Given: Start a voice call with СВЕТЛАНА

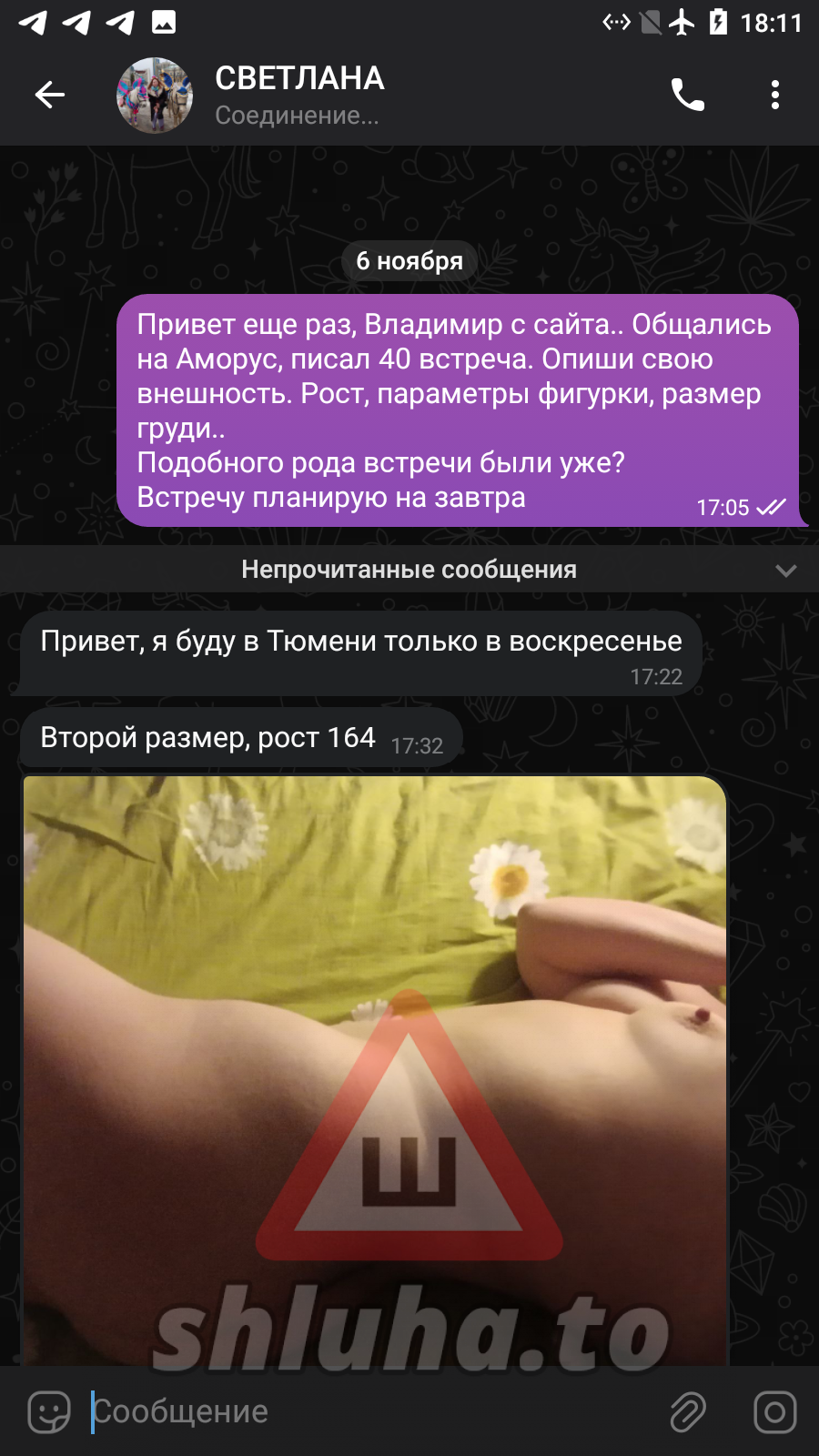Looking at the screenshot, I should 688,95.
